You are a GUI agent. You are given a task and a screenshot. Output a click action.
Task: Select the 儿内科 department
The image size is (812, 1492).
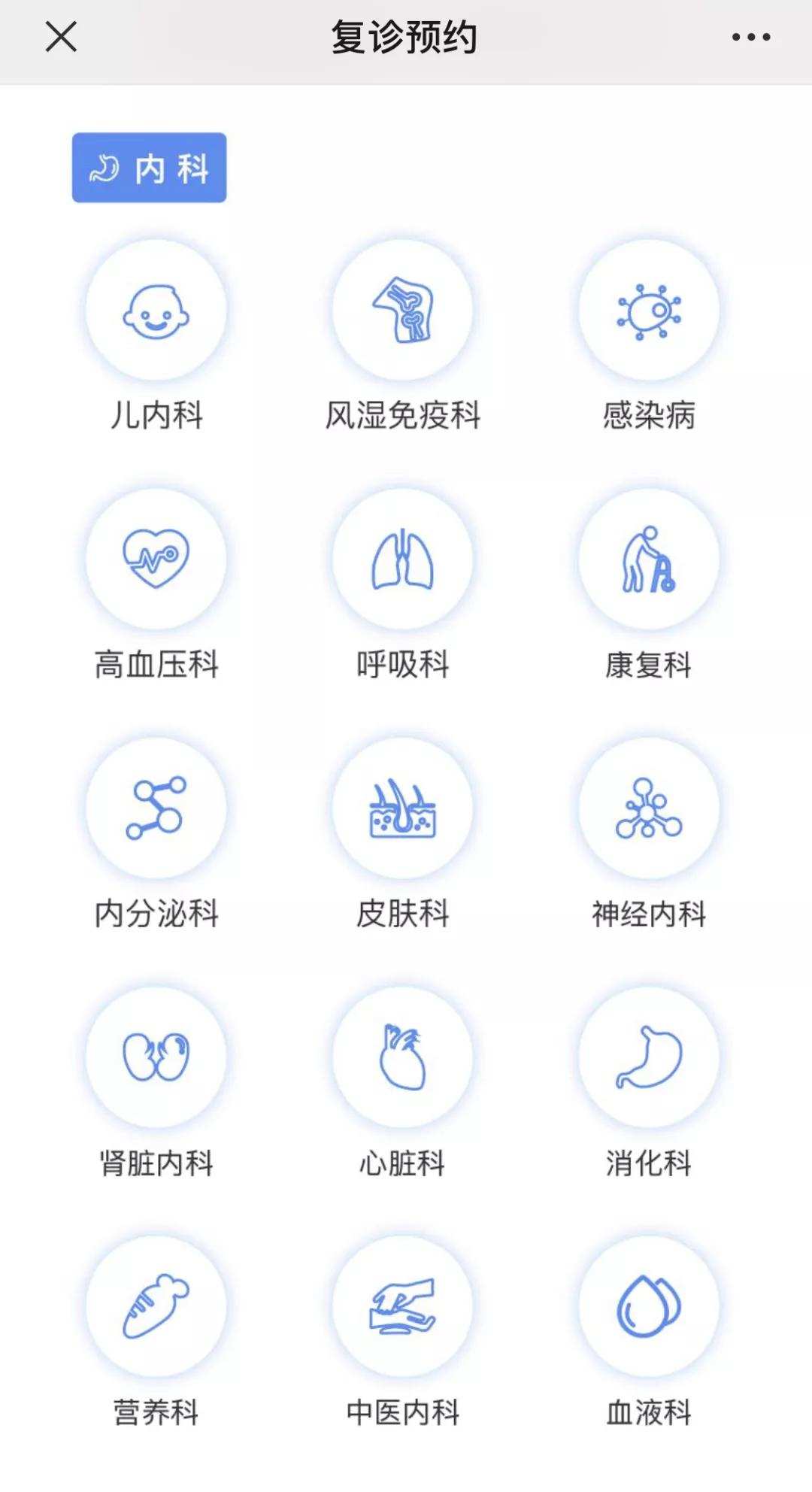coord(156,310)
